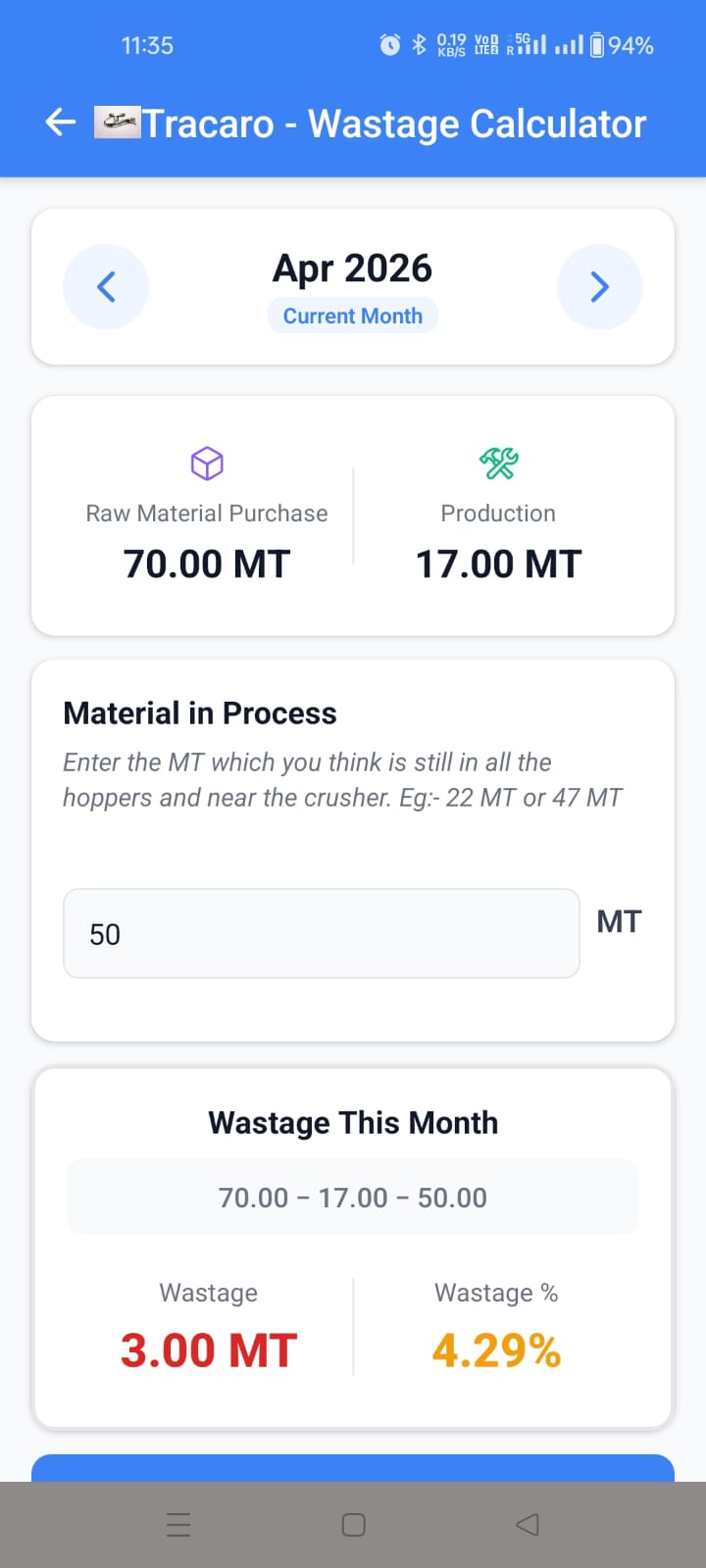This screenshot has width=706, height=1568.
Task: Select the purple Raw Material Purchase cube icon
Action: click(x=206, y=464)
